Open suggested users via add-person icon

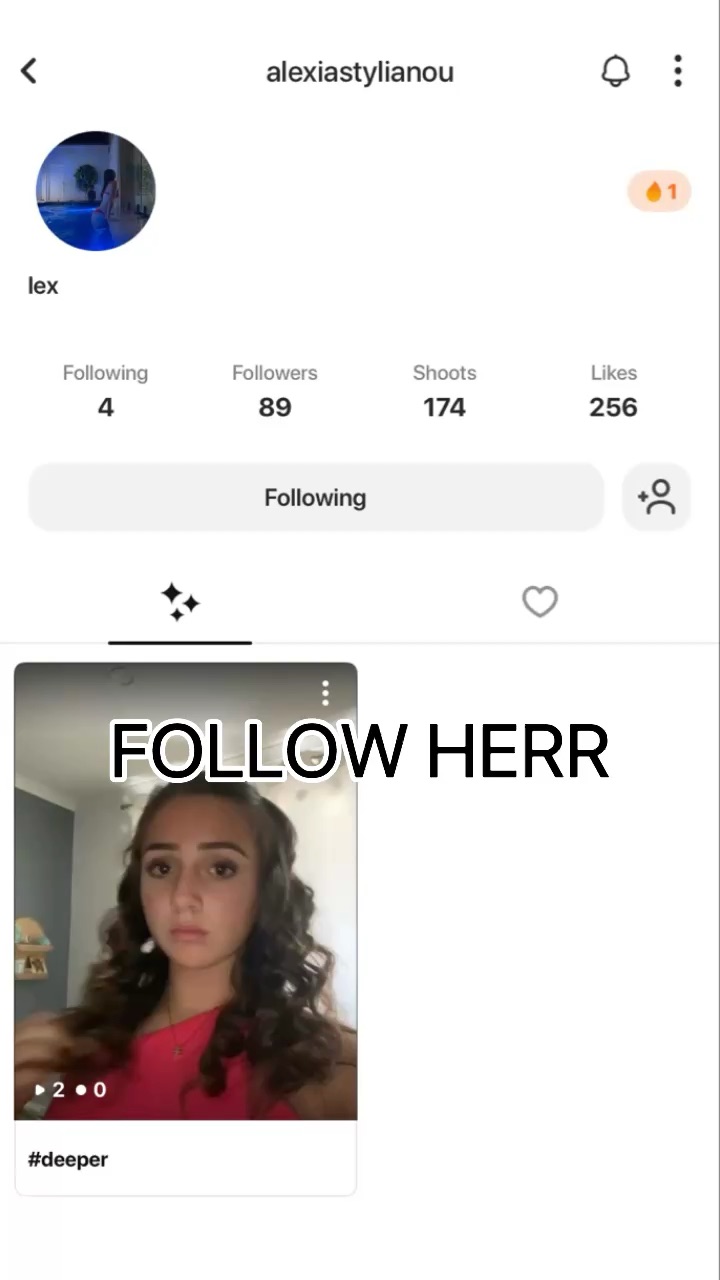[x=657, y=497]
